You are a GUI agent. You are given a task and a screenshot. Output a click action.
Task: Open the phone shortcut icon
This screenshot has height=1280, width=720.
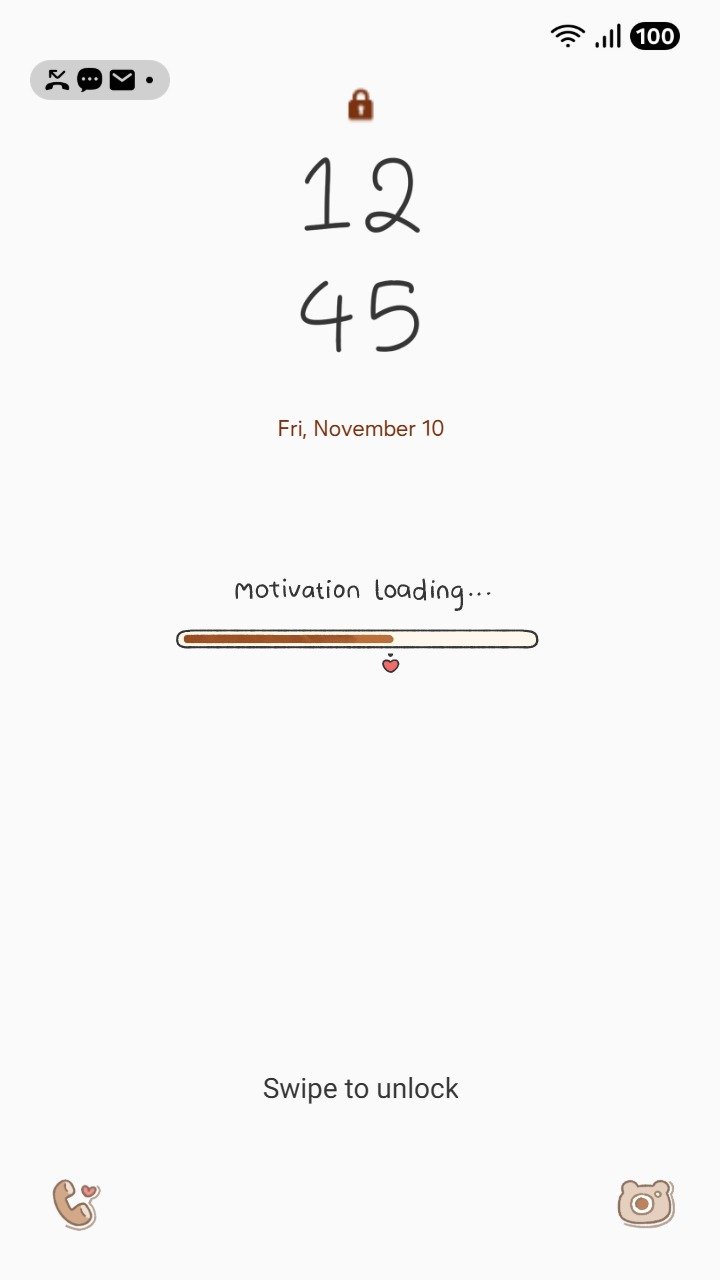[x=76, y=1203]
